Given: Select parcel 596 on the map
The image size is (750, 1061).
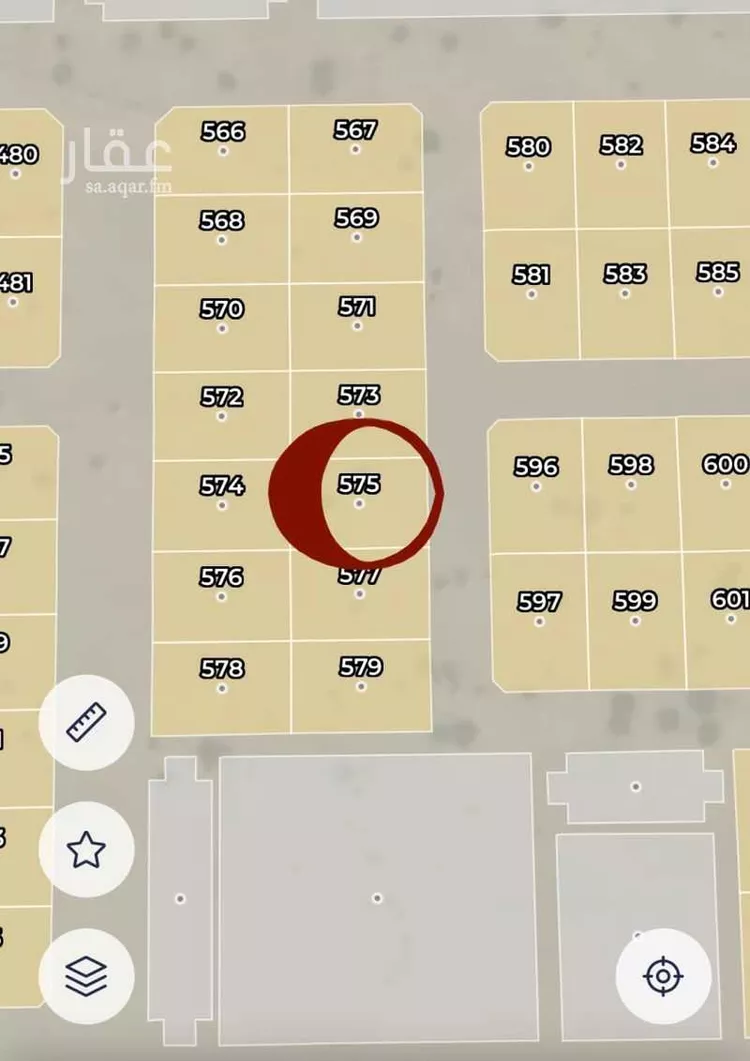Looking at the screenshot, I should (536, 476).
